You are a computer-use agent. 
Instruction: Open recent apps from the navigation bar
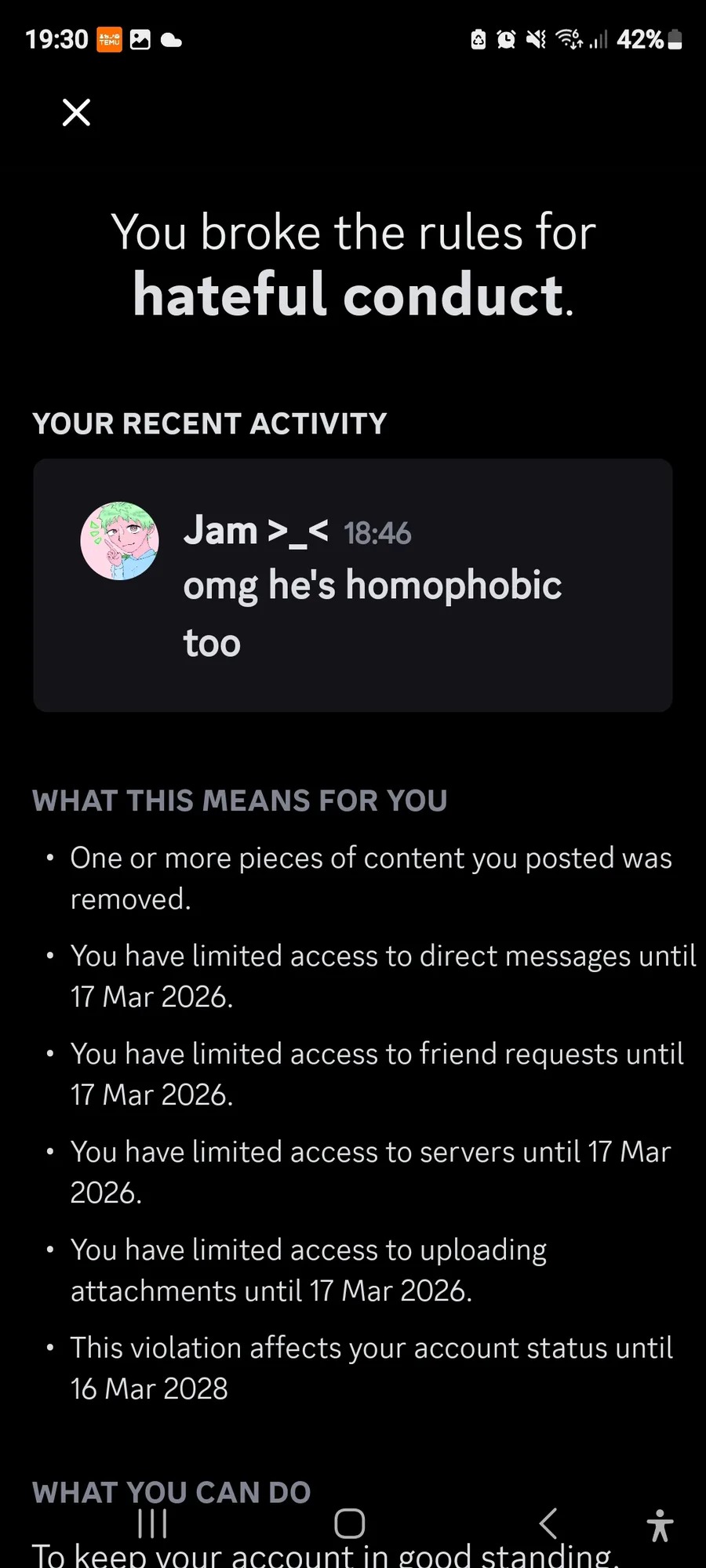point(152,1524)
